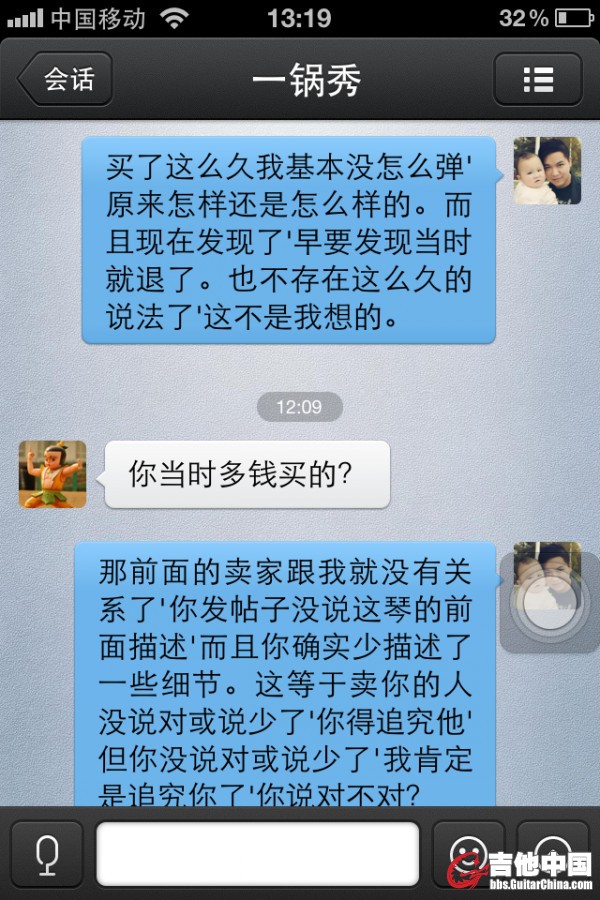Open my avatar beside the top message
This screenshot has height=900, width=600.
(547, 171)
